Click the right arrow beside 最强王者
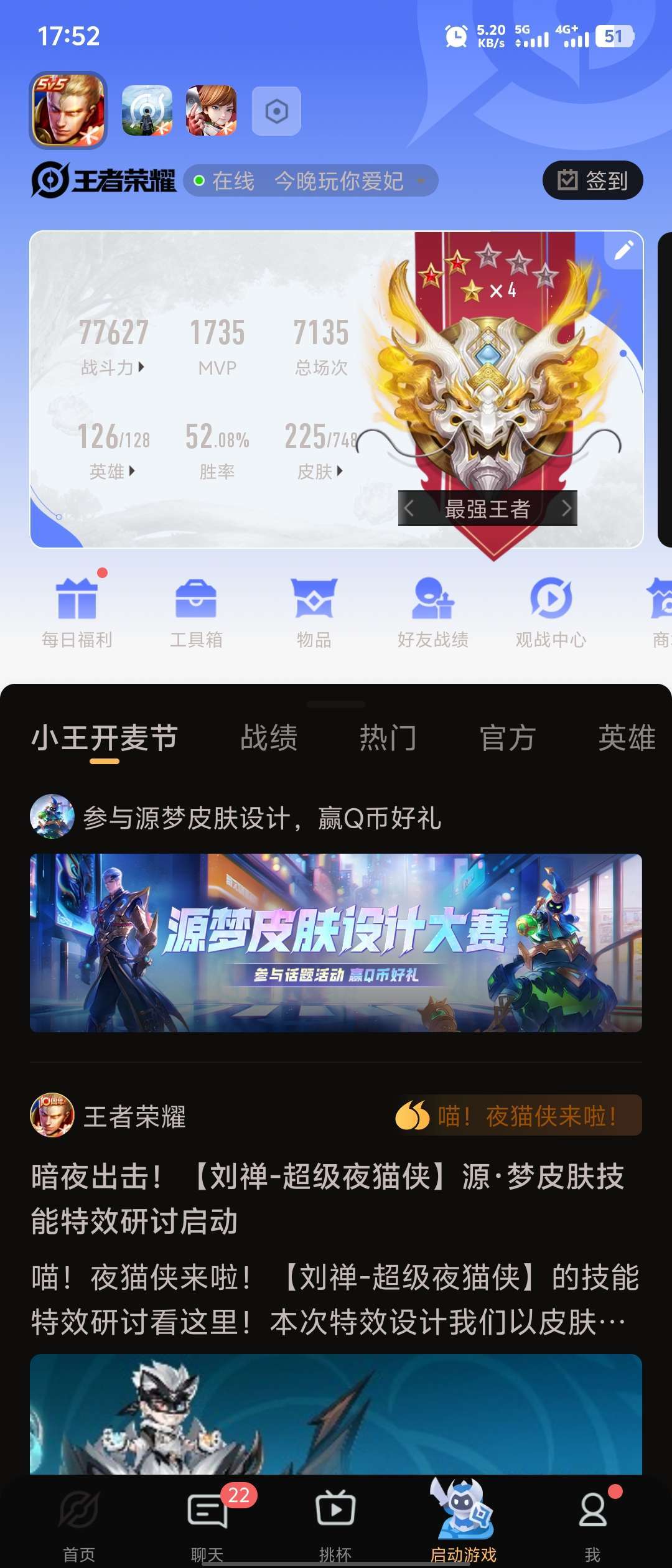Screen dimensions: 672x1568 click(567, 509)
